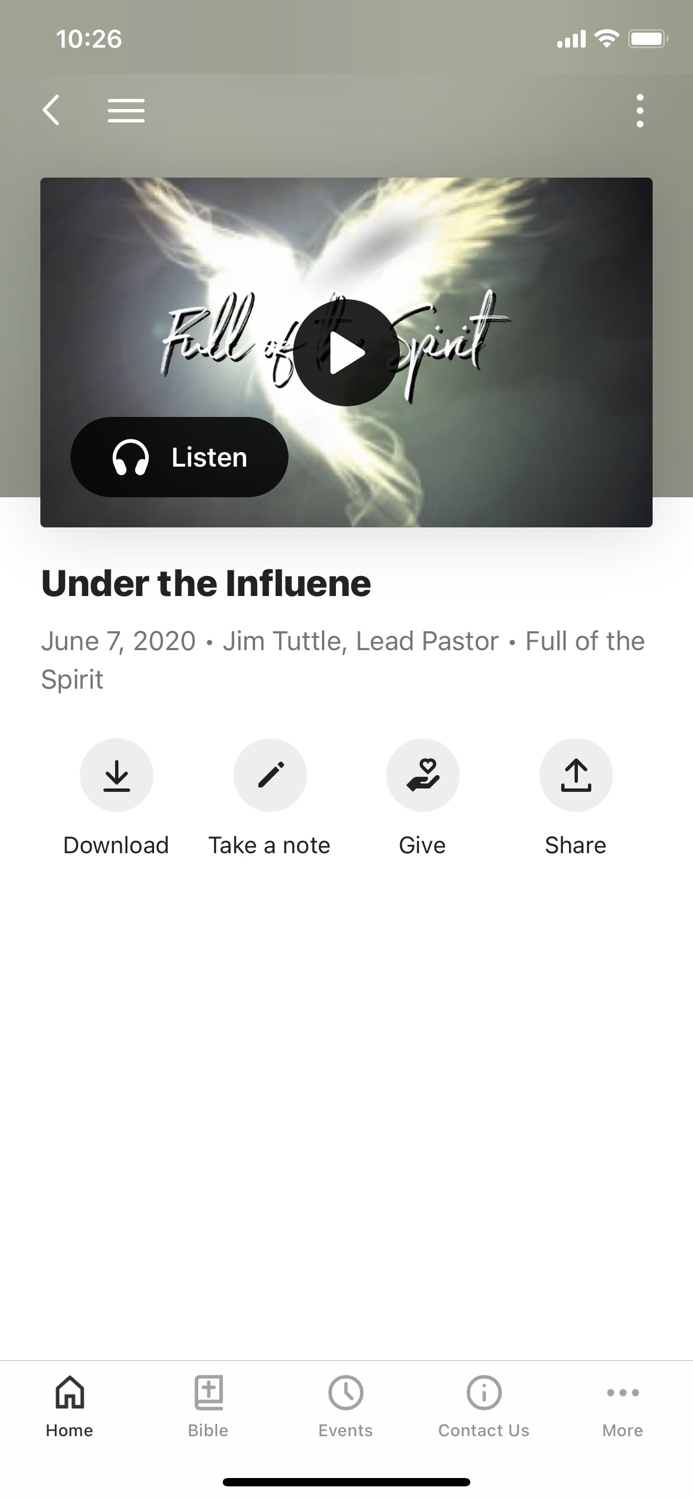Take a note on this sermon

[270, 776]
